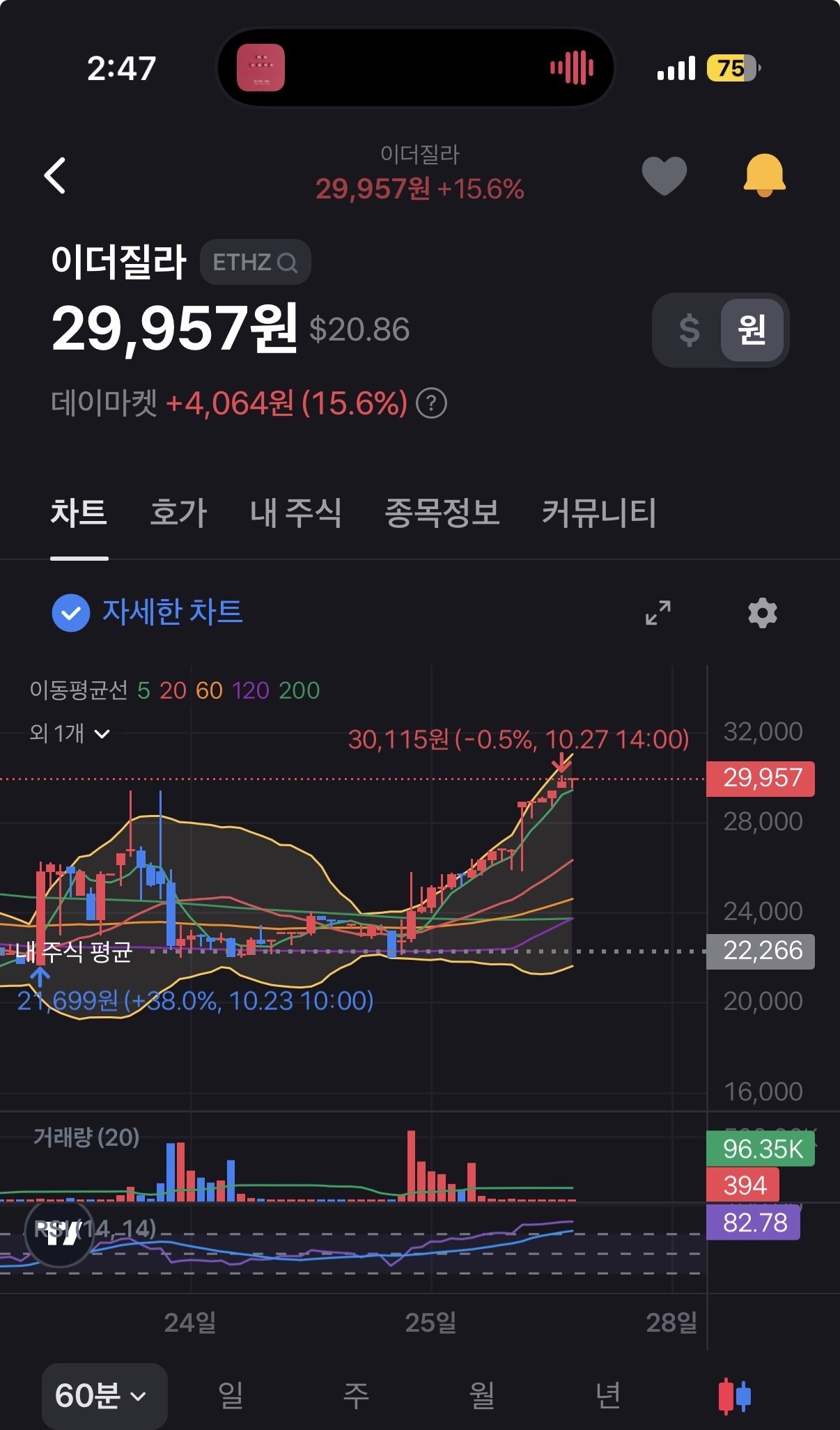Uncheck the 자세한 차트 checkbox
Image resolution: width=840 pixels, height=1430 pixels.
(x=71, y=613)
